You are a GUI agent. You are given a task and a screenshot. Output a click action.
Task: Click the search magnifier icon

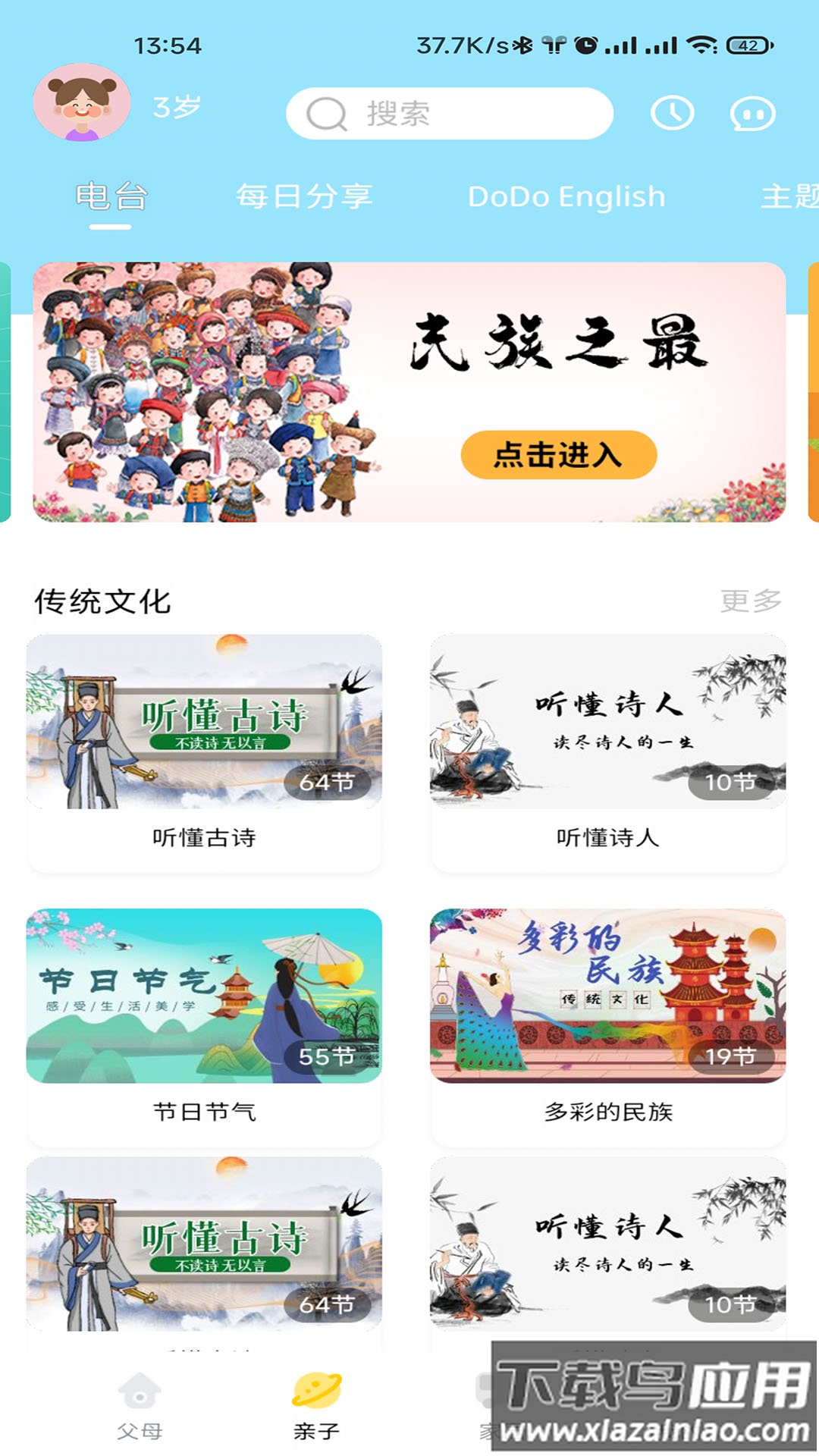pos(326,113)
